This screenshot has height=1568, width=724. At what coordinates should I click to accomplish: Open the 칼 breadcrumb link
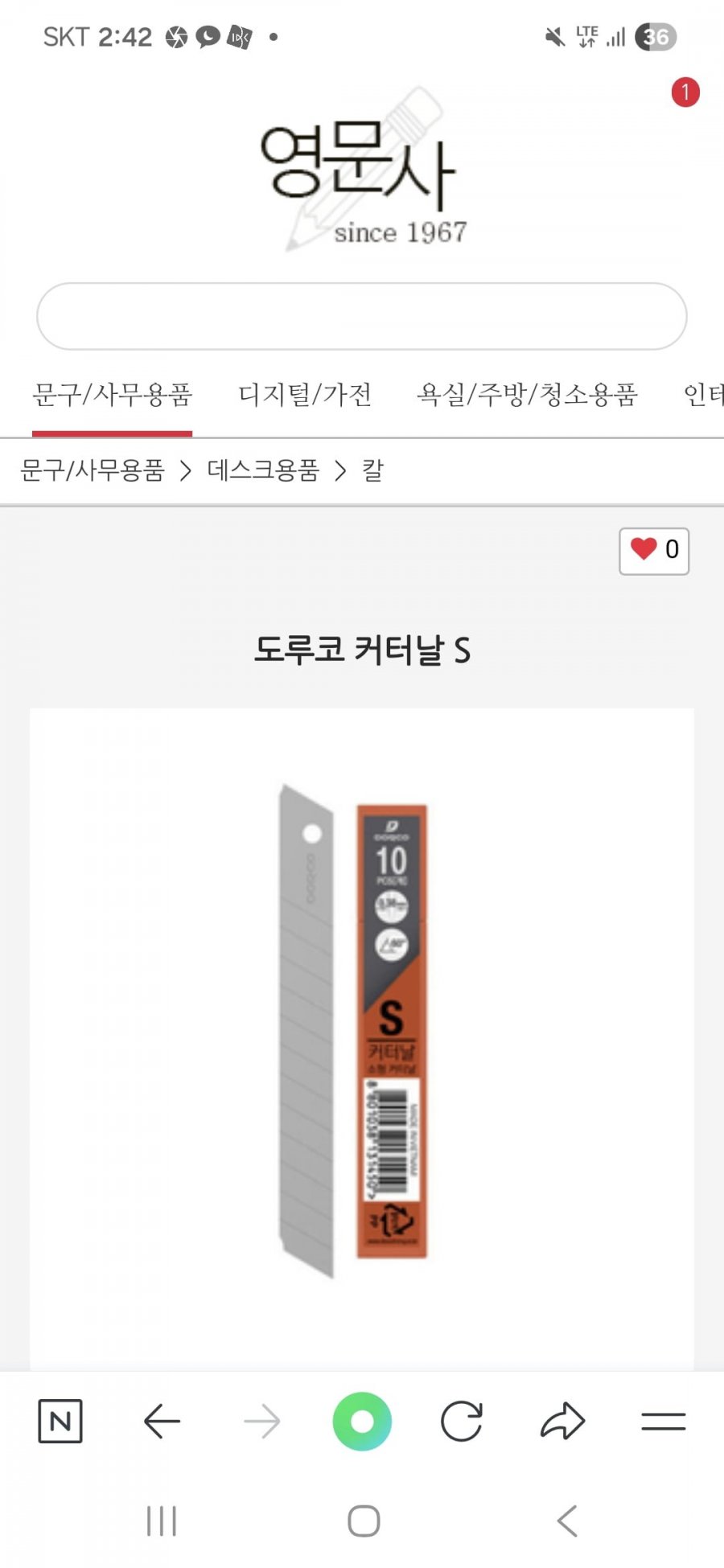[372, 470]
